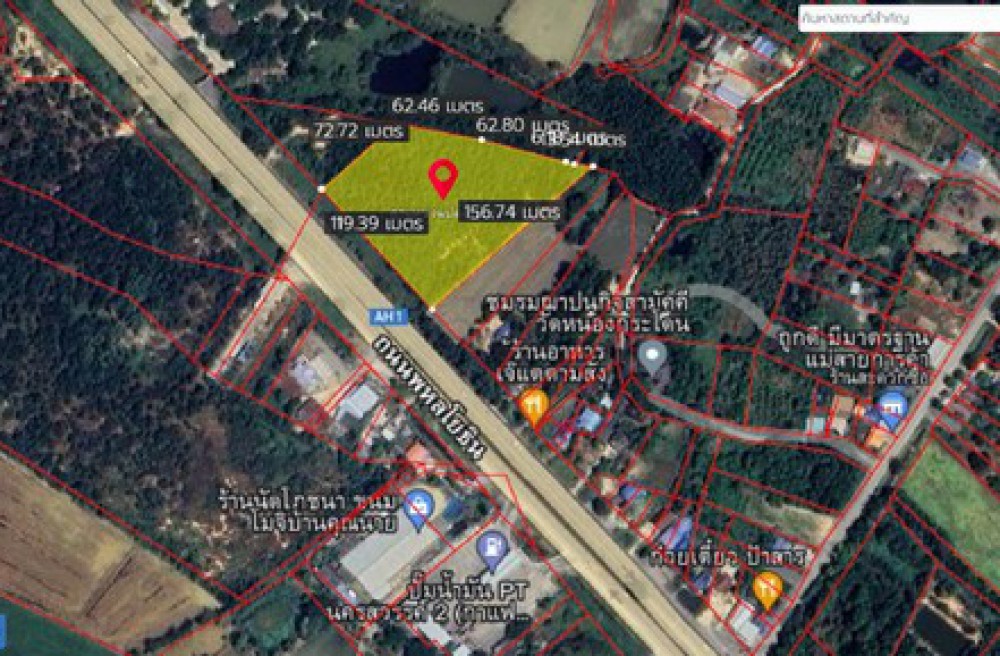Open the blue shopping marker for ร้านนัดโภชนา
Viewport: 1000px width, 656px height.
click(418, 509)
